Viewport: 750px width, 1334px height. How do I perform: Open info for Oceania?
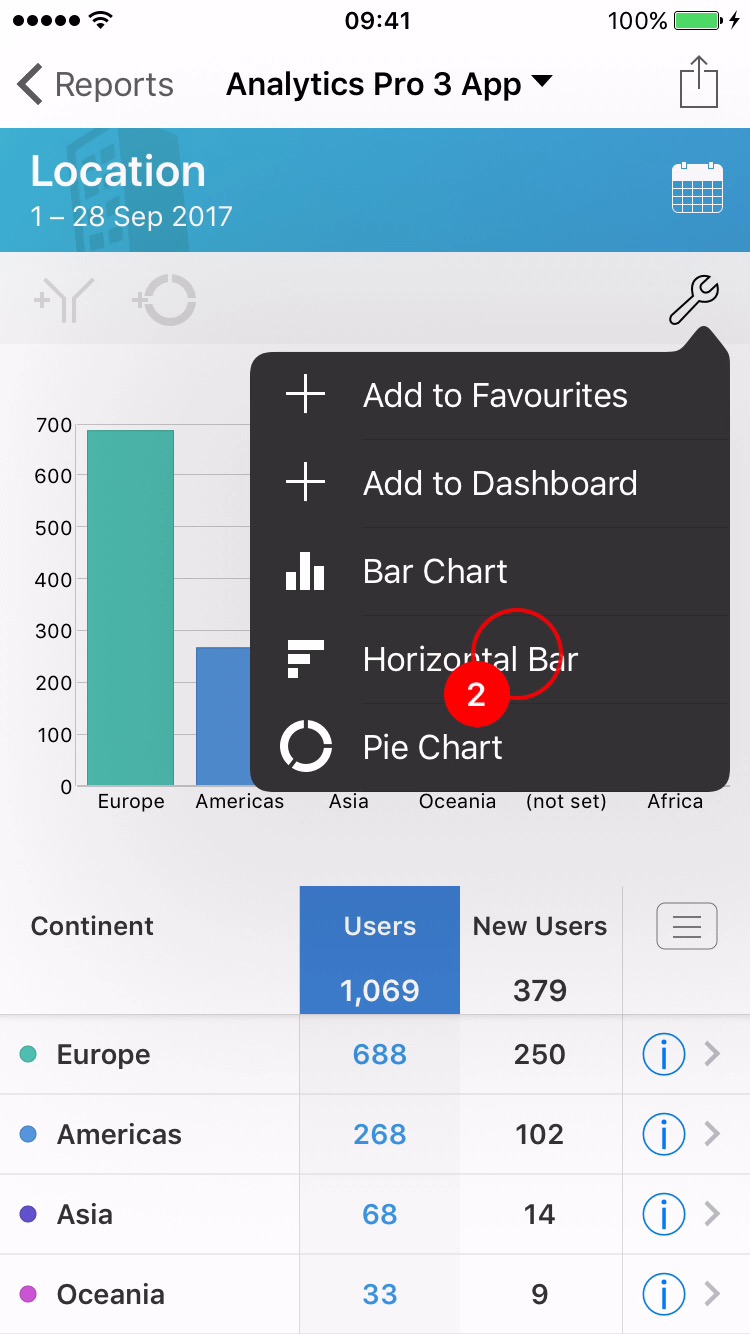click(x=663, y=1294)
